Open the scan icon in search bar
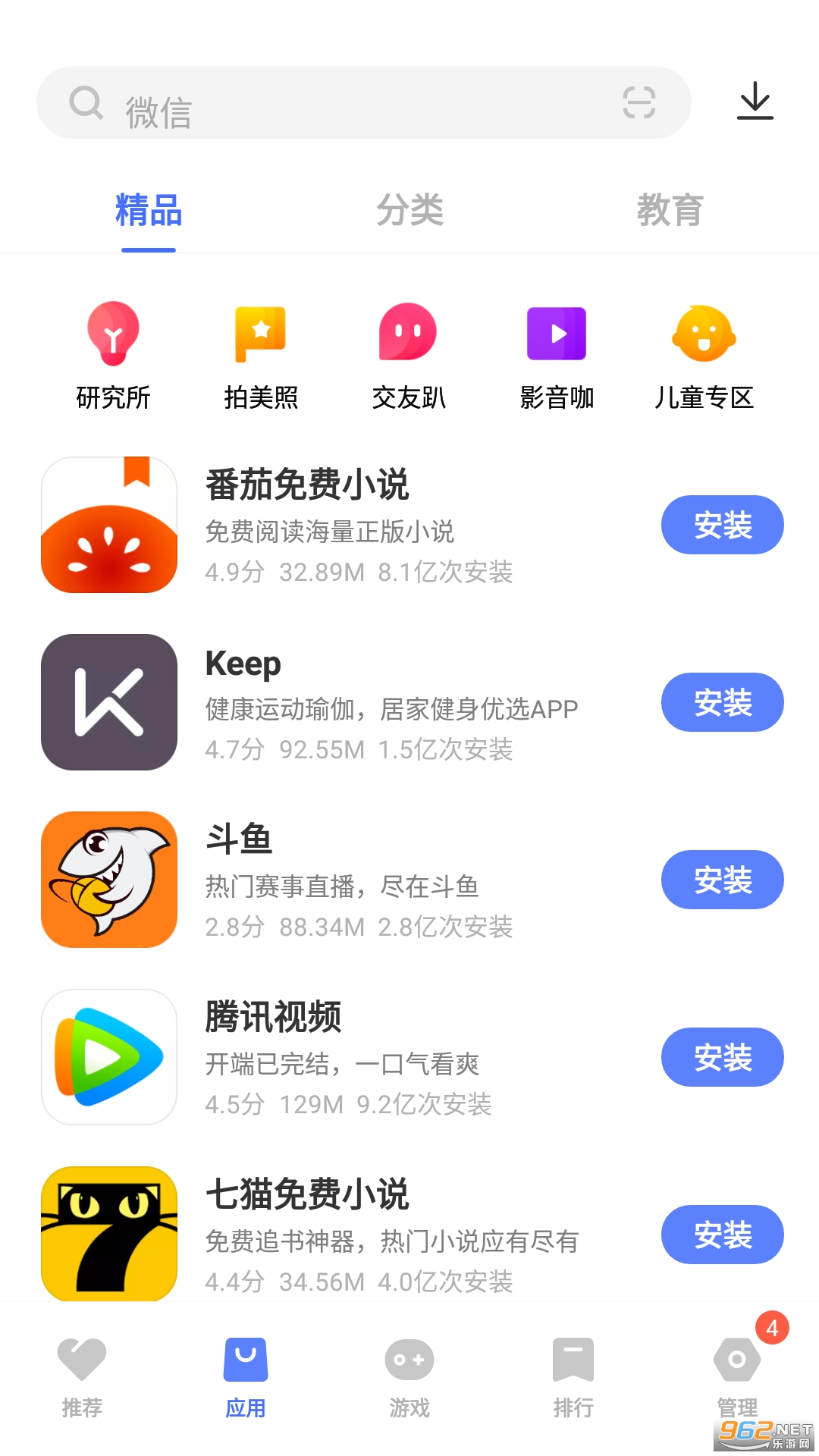 click(639, 102)
